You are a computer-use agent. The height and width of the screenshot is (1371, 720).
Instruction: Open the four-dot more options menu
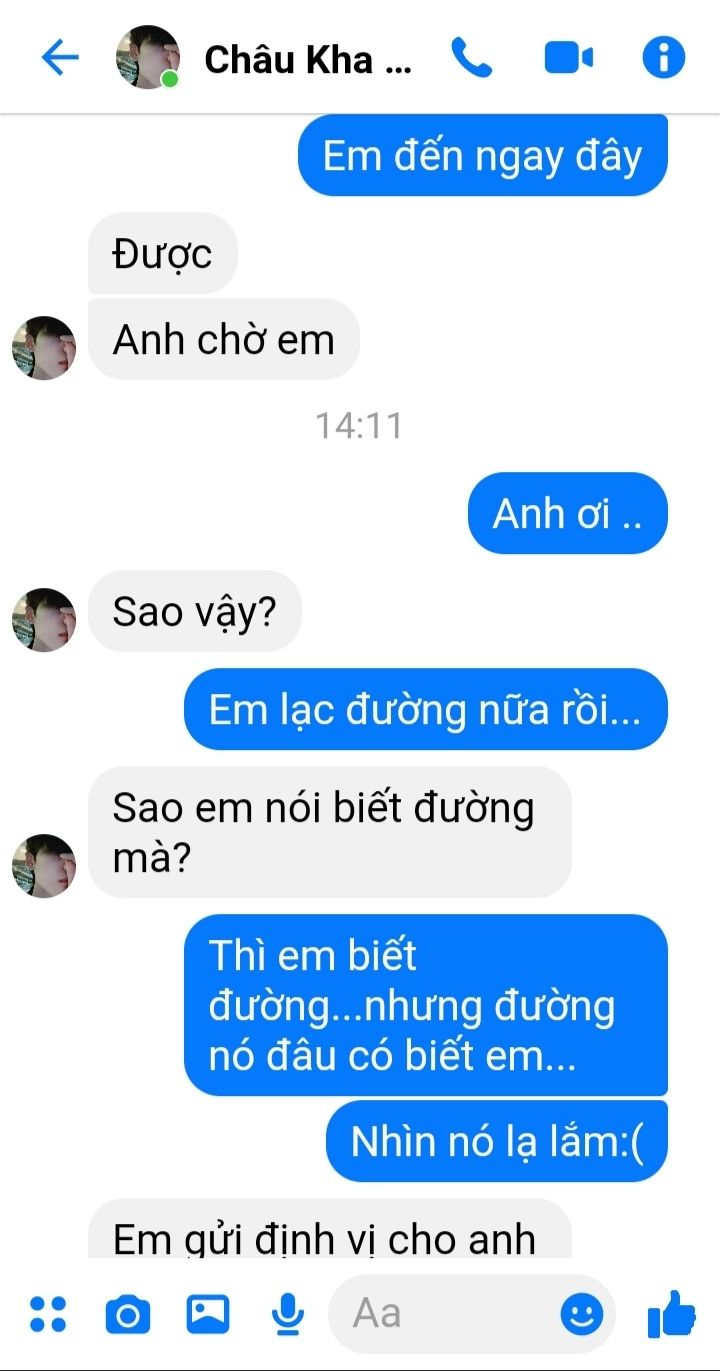48,1314
